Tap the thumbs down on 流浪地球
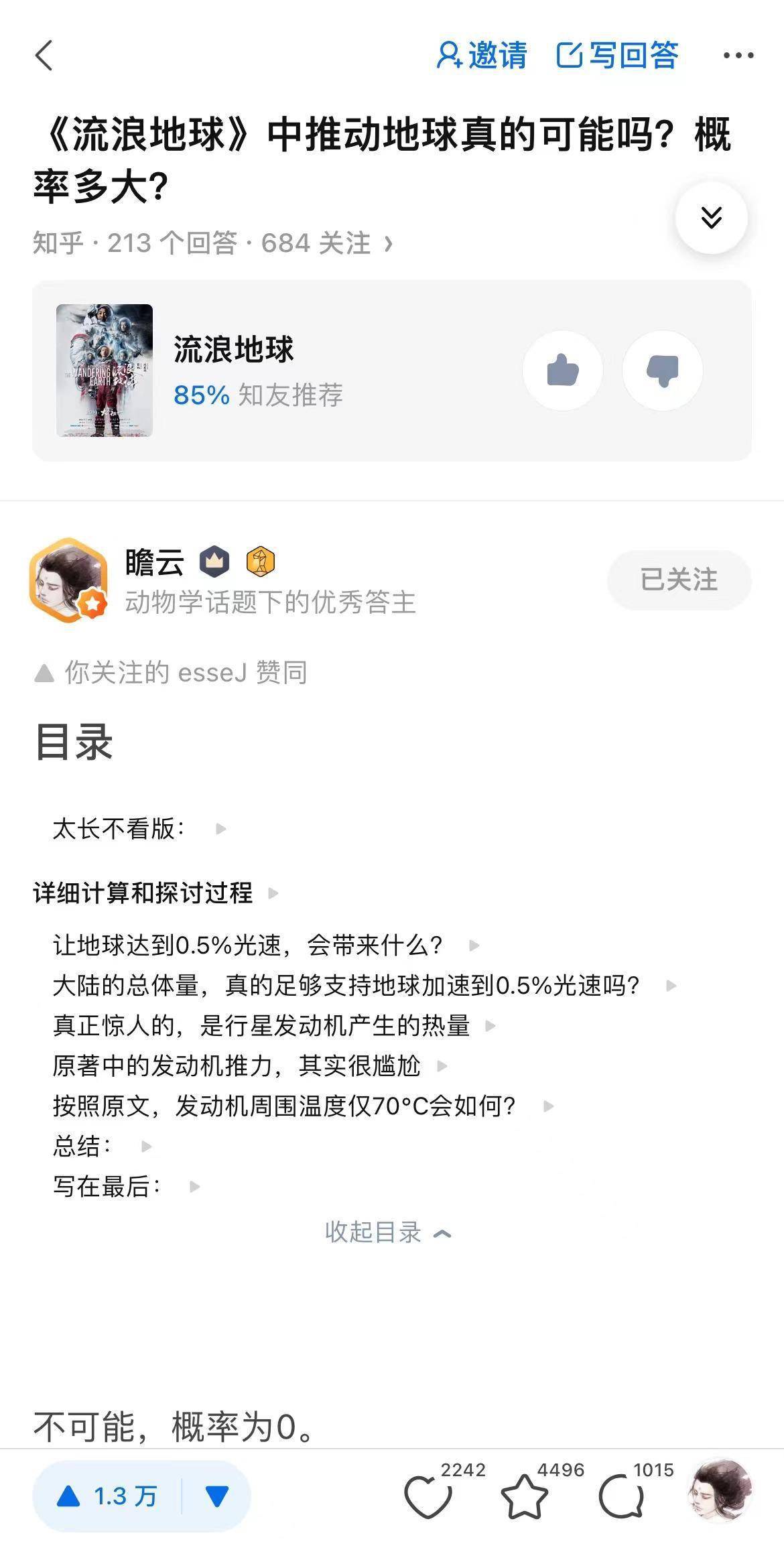This screenshot has height=1566, width=784. [x=662, y=371]
